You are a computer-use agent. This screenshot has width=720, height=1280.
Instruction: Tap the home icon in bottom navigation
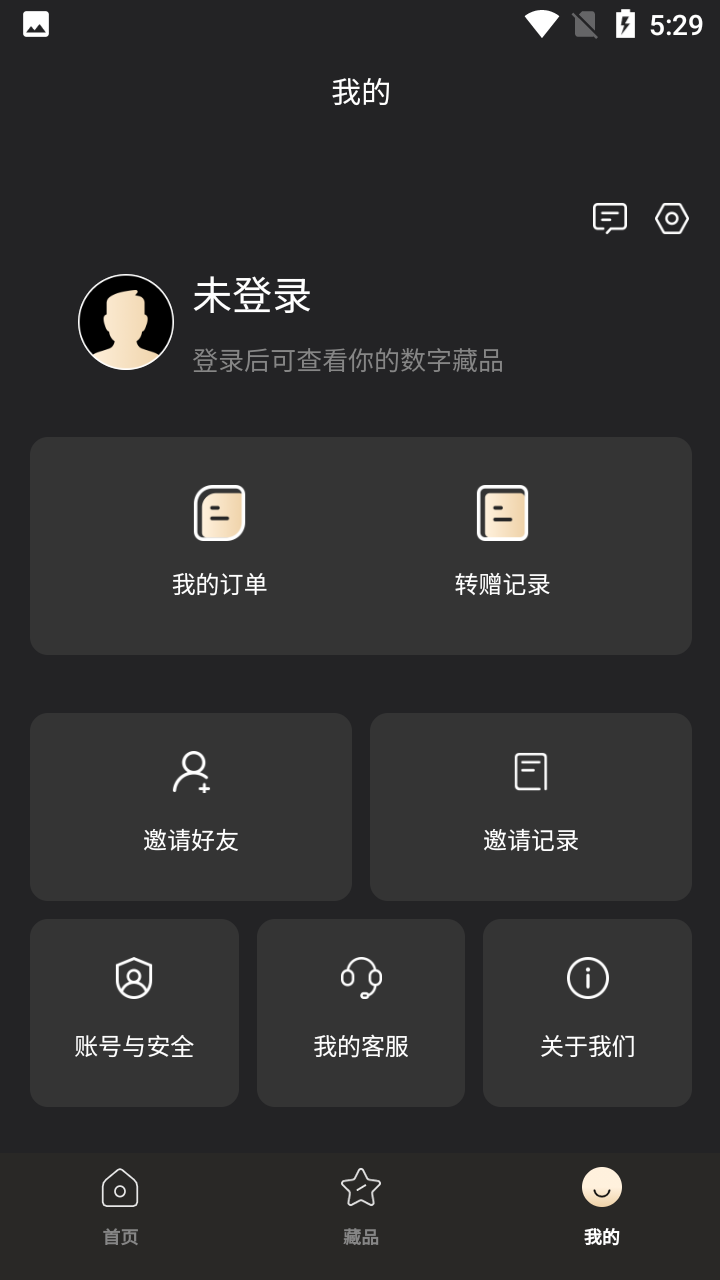119,1188
